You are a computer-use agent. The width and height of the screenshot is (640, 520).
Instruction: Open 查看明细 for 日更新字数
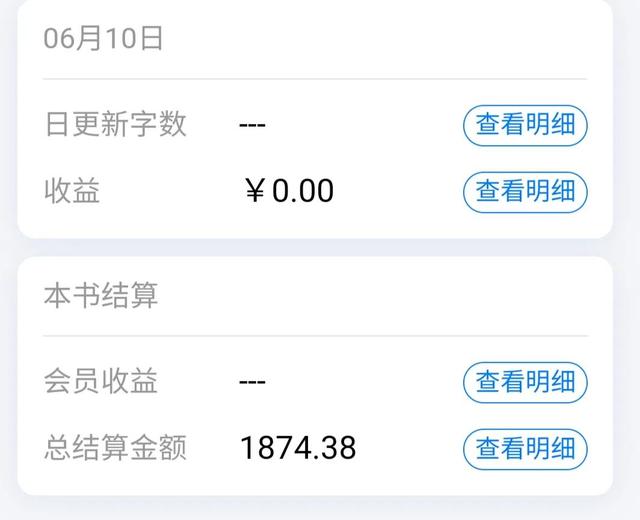tap(525, 125)
